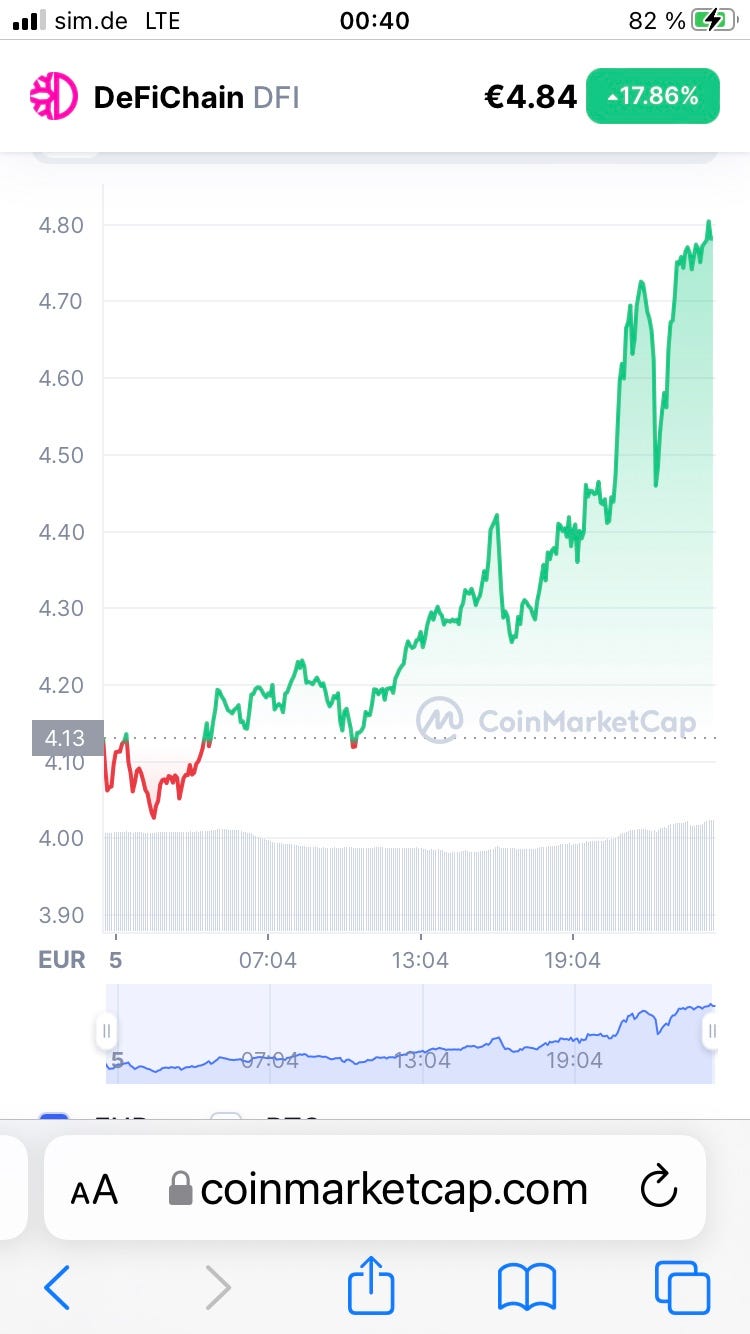Open the Safari share sheet
750x1334 pixels.
click(371, 1286)
